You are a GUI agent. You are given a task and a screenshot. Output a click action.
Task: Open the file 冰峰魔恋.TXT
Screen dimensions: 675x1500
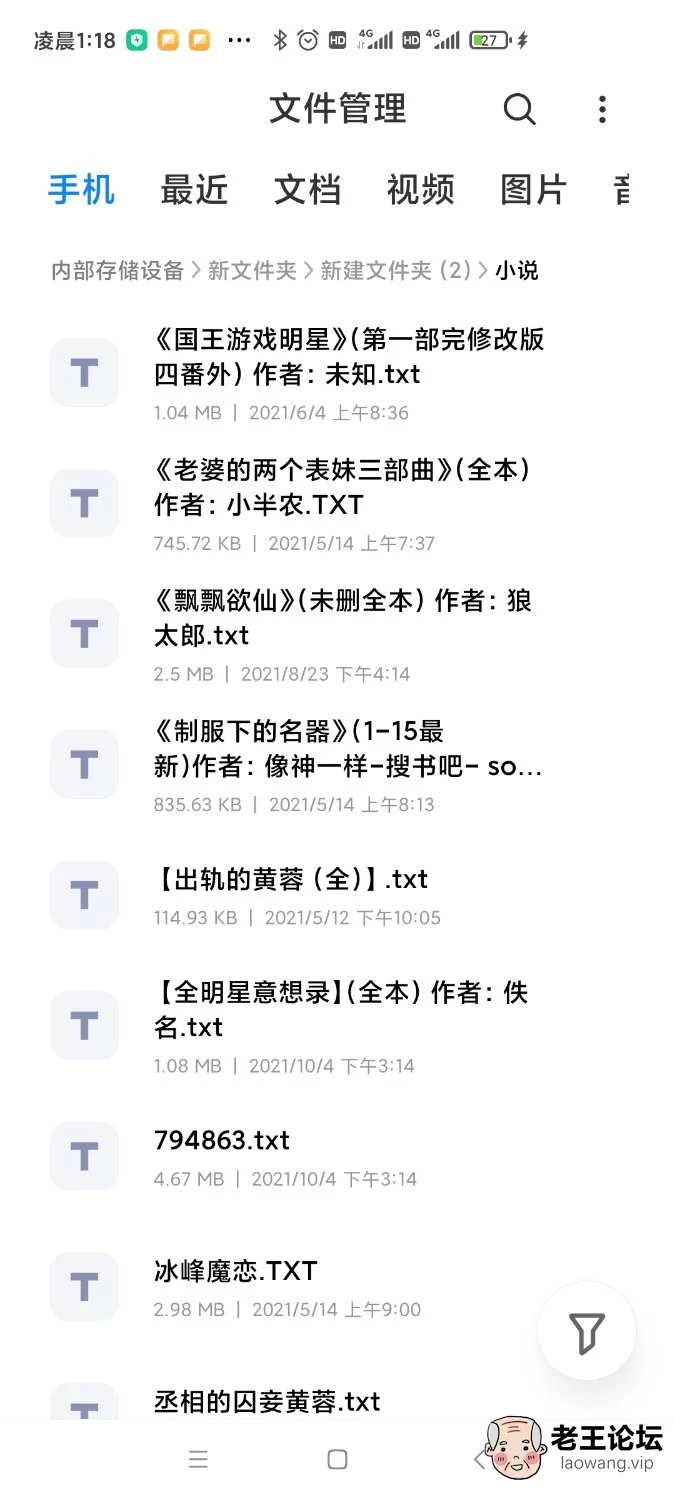point(337,1288)
